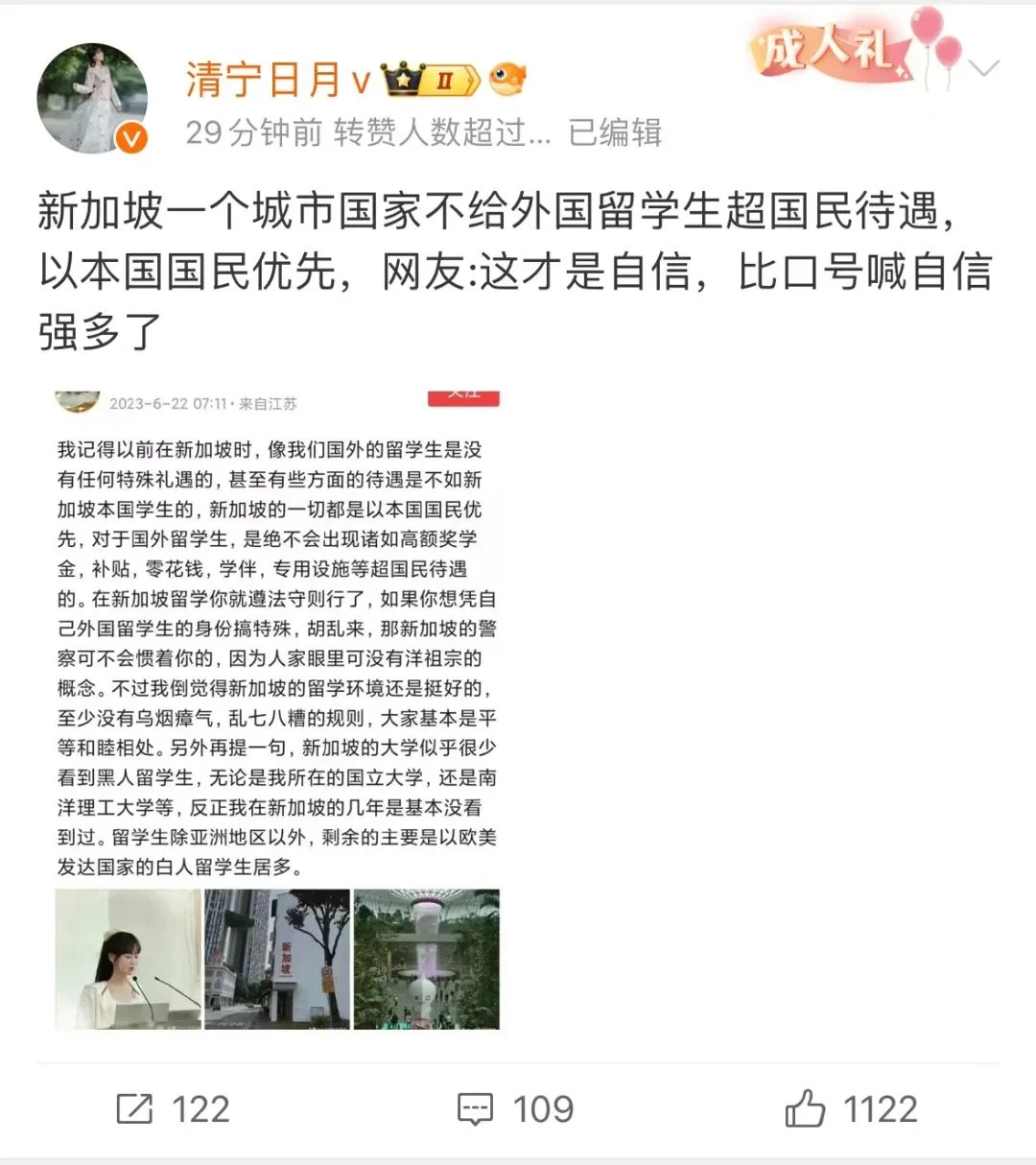Repost this Weibo post
The width and height of the screenshot is (1036, 1165).
173,1109
